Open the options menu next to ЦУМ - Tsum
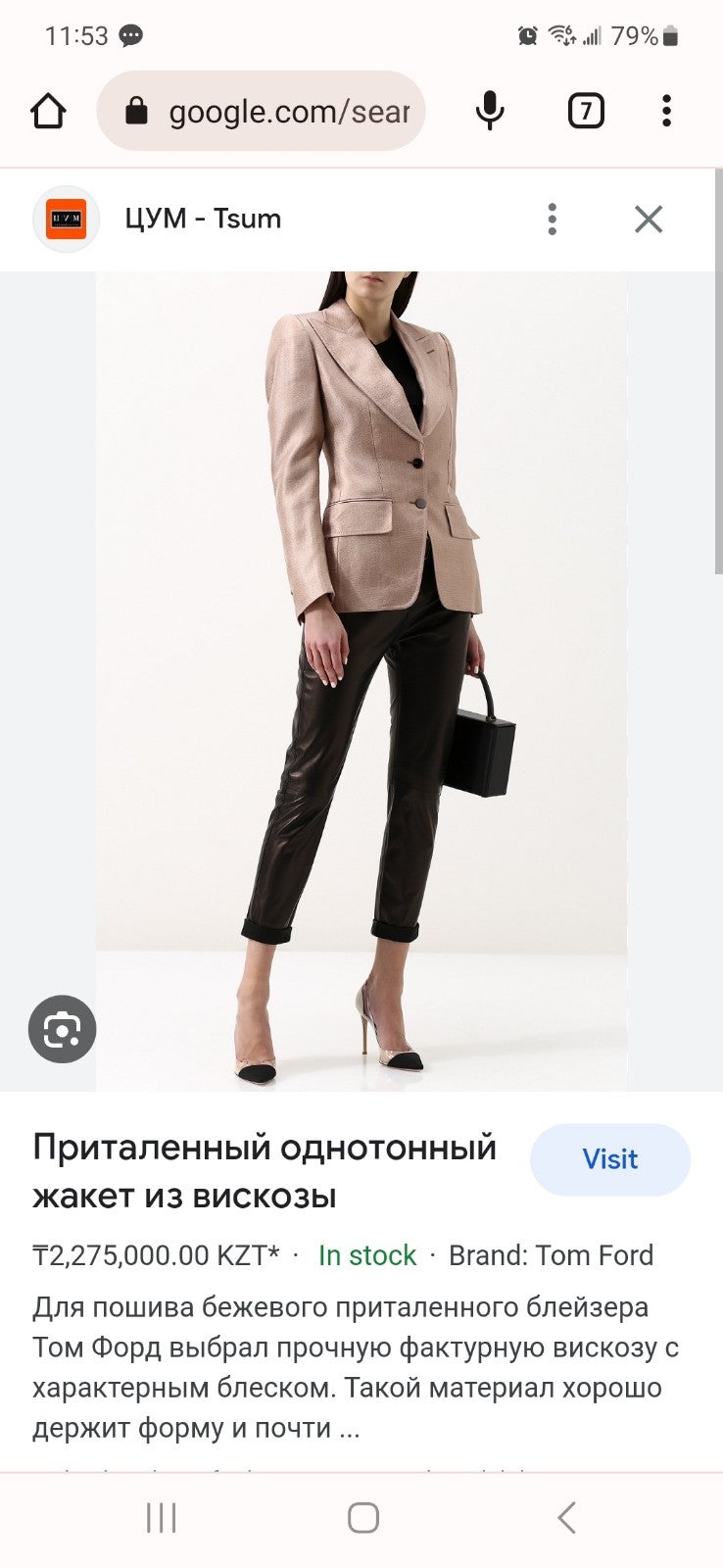Viewport: 723px width, 1568px height. 553,219
